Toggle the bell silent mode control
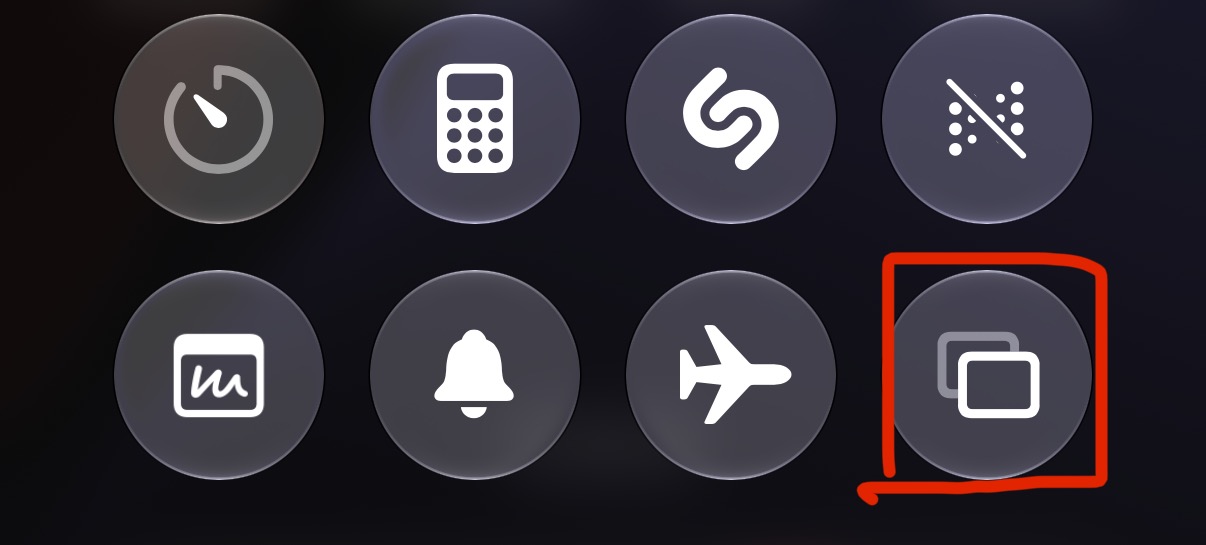1206x545 pixels. [475, 375]
